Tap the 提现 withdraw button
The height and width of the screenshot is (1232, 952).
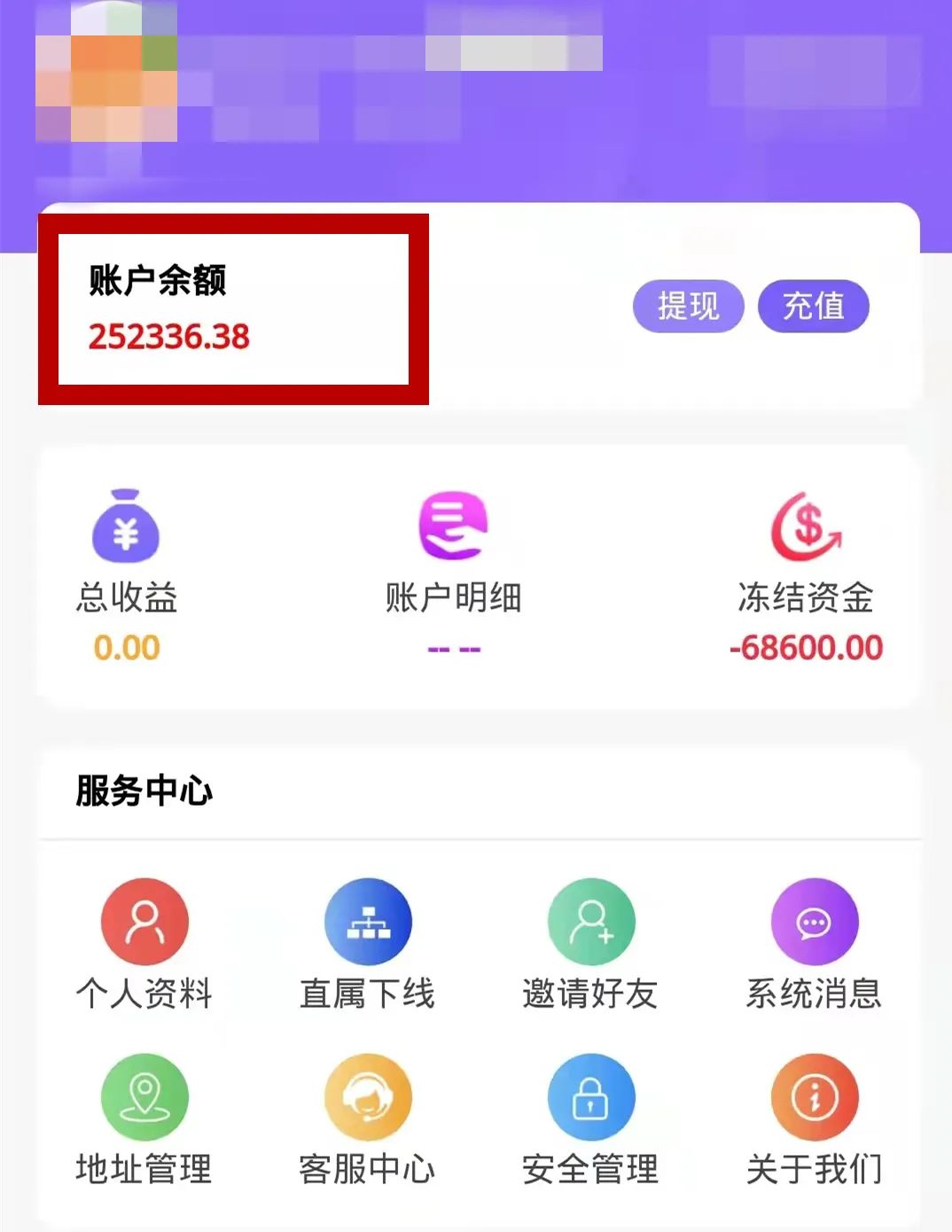688,307
